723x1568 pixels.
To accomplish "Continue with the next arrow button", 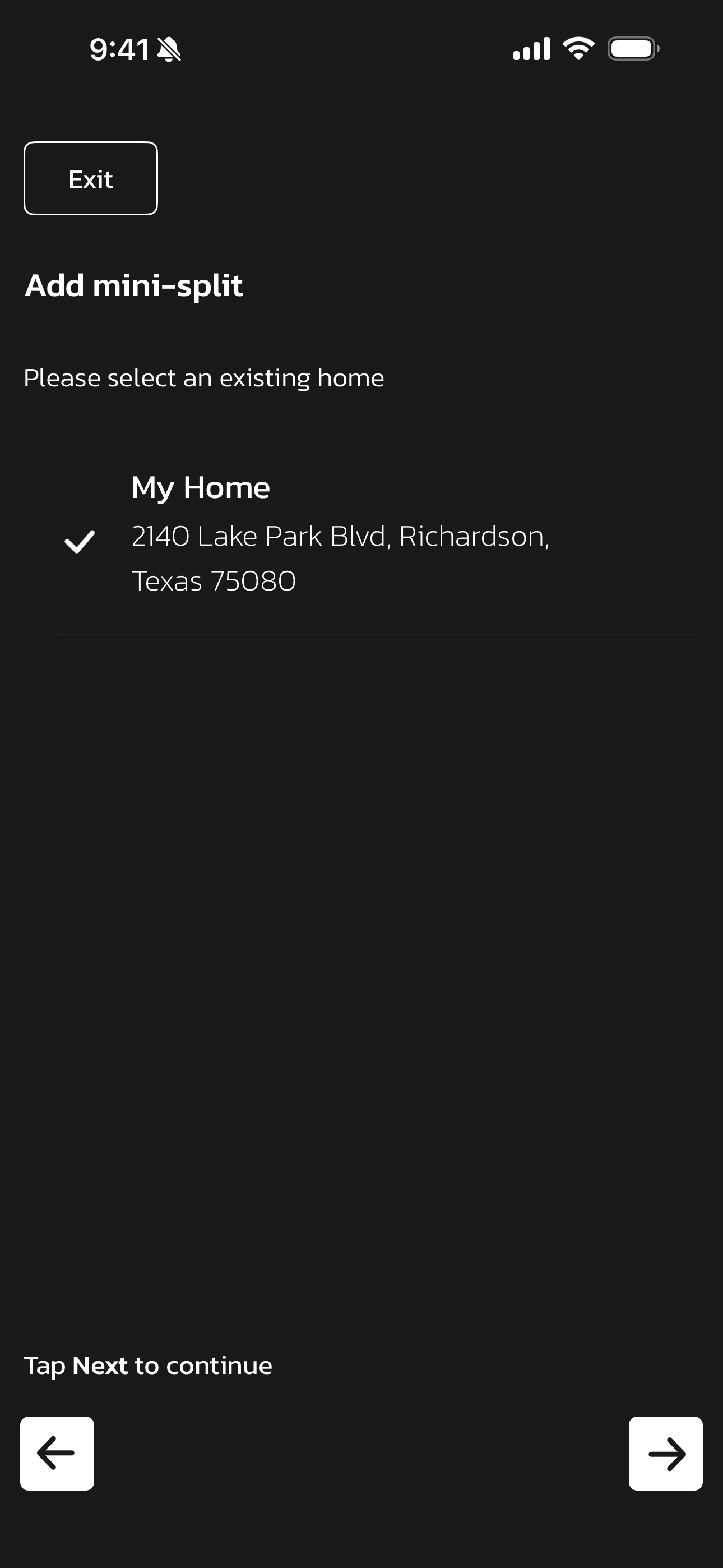I will pyautogui.click(x=665, y=1453).
